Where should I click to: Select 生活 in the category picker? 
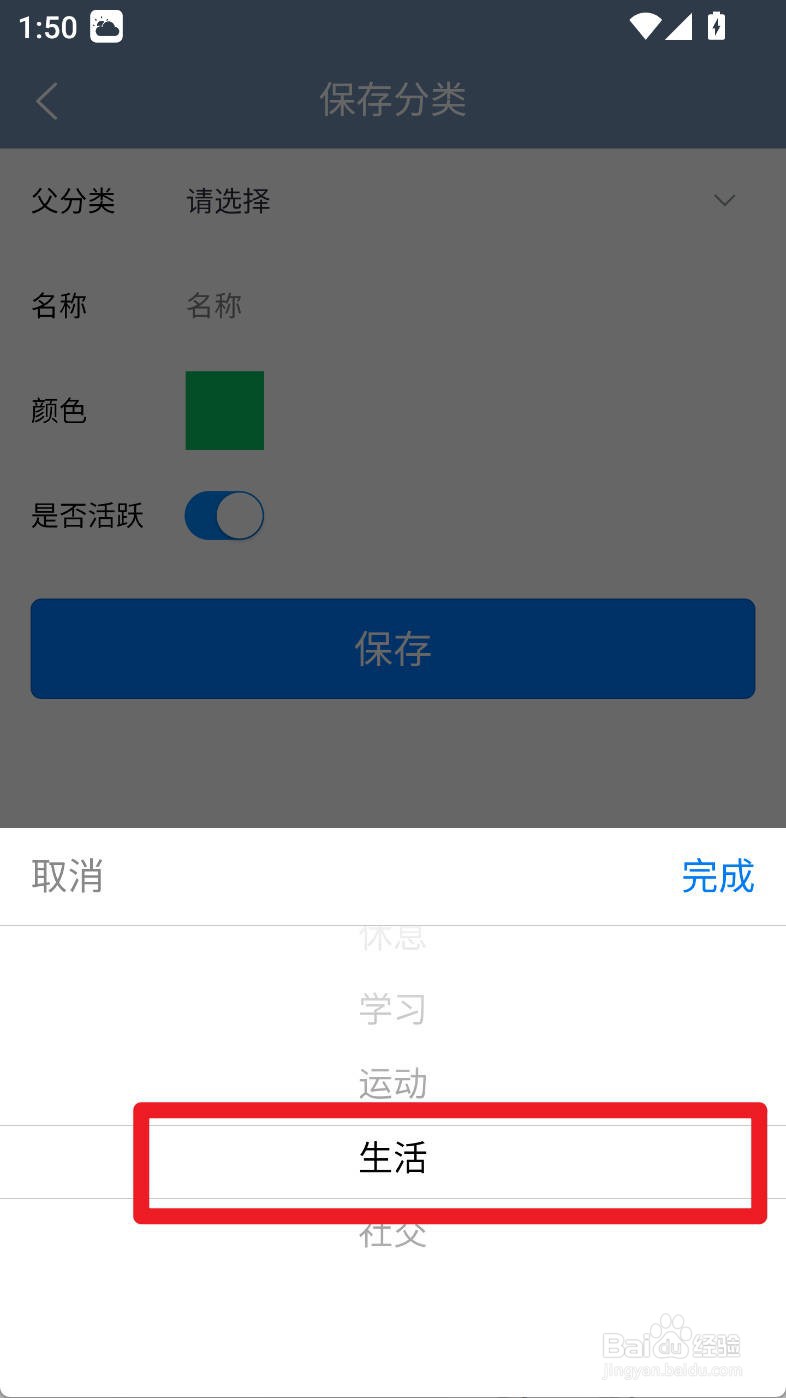tap(393, 1160)
